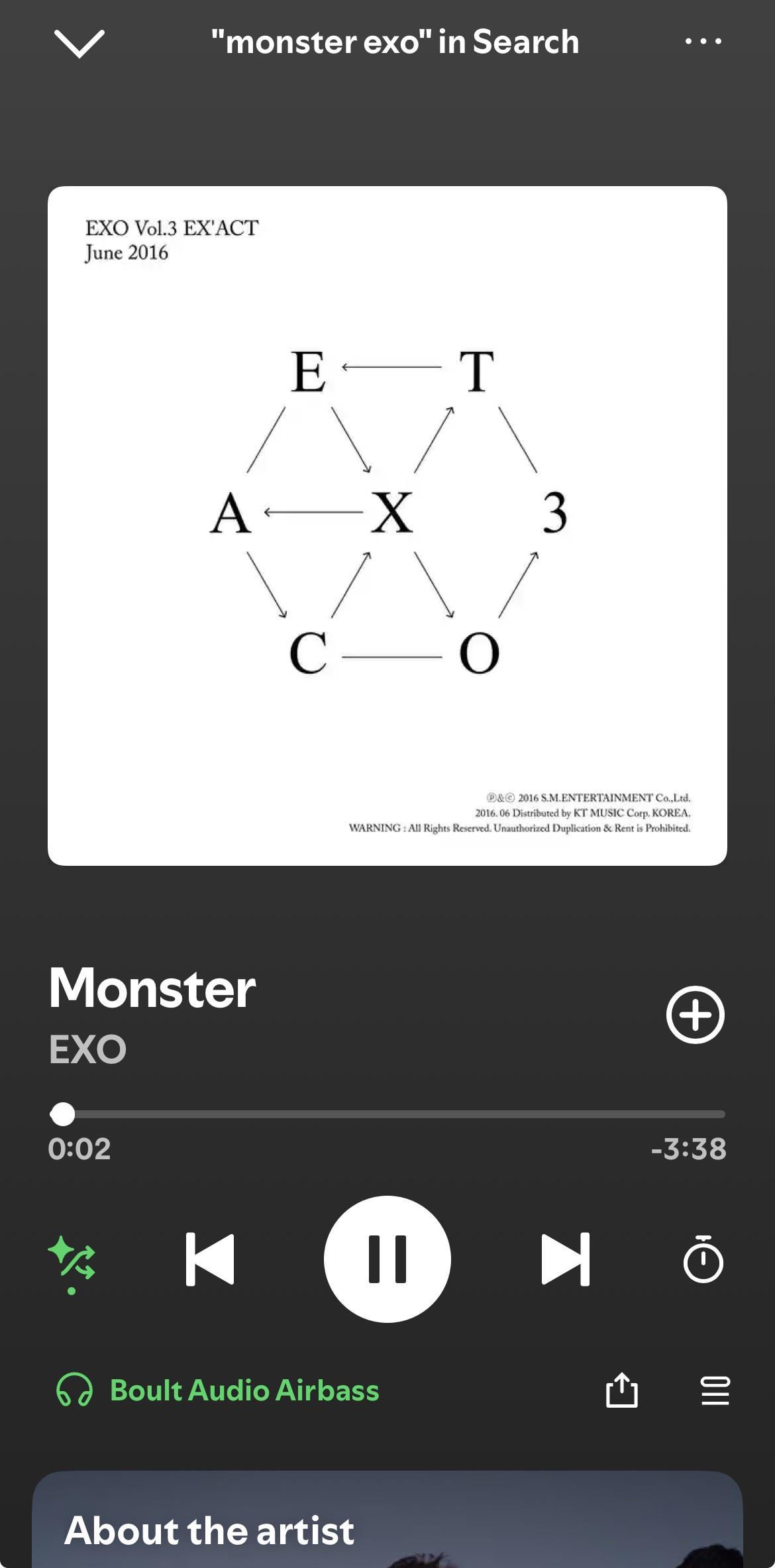Open the three-dot options menu
775x1568 pixels.
(x=703, y=42)
